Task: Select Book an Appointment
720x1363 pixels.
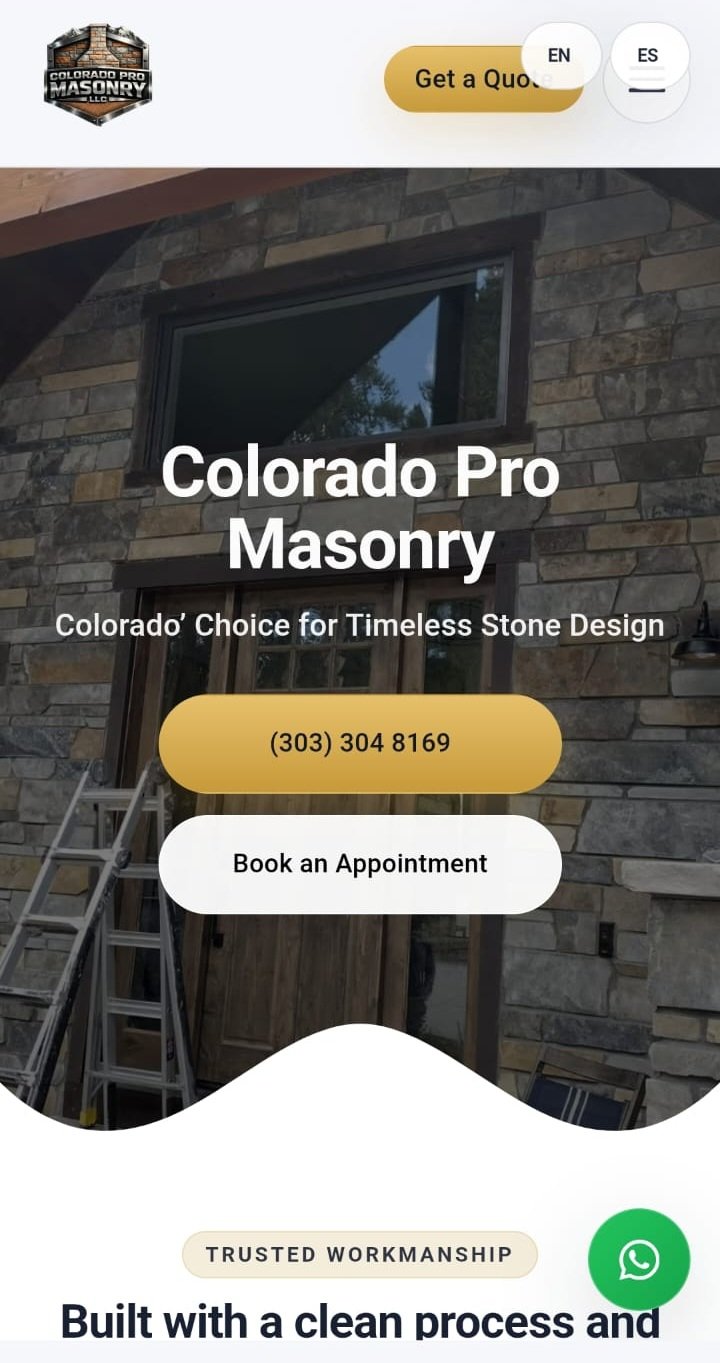Action: pyautogui.click(x=360, y=864)
